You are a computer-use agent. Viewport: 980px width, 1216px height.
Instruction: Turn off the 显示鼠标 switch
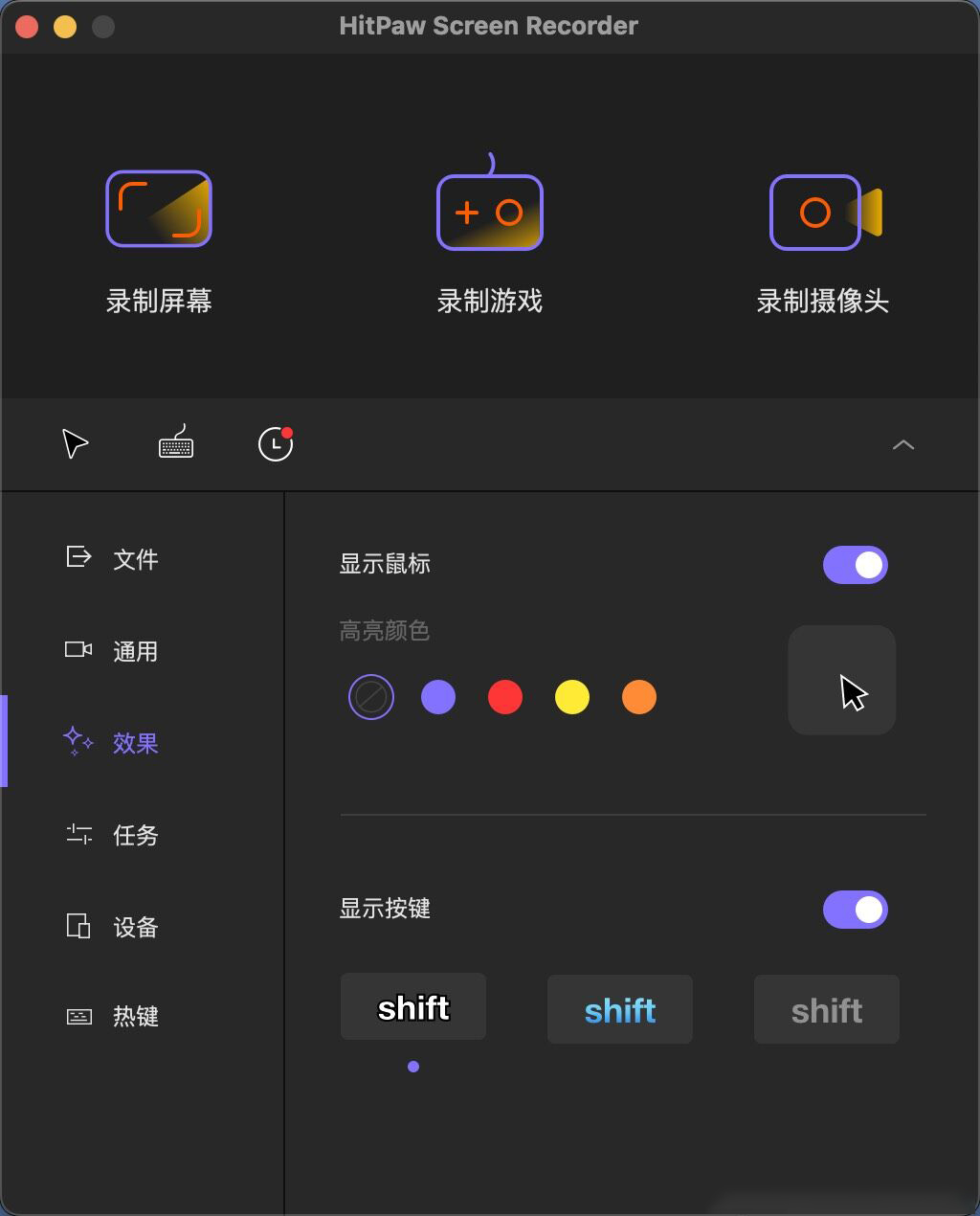pyautogui.click(x=855, y=565)
